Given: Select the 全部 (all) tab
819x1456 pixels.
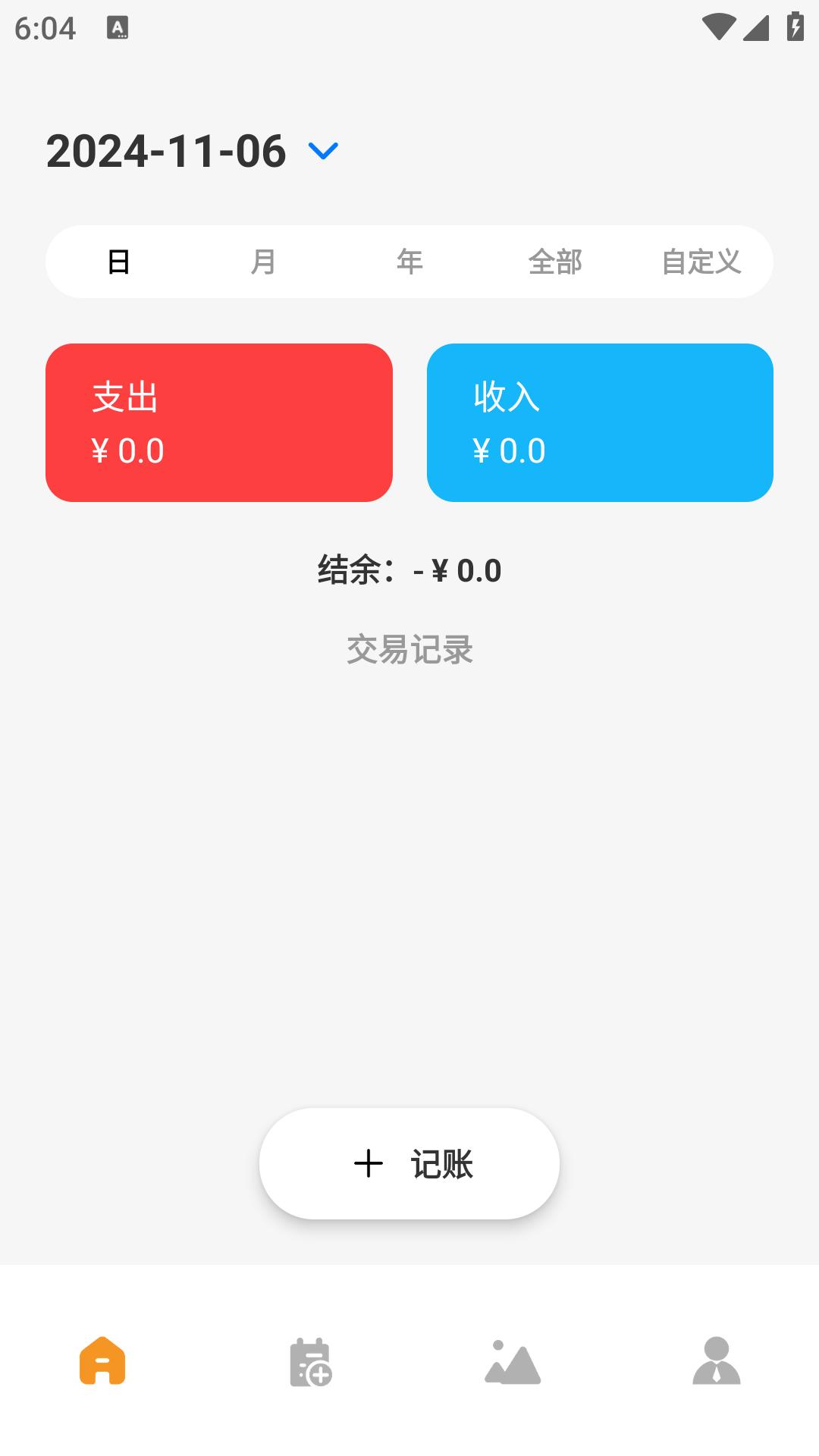Looking at the screenshot, I should (x=555, y=262).
